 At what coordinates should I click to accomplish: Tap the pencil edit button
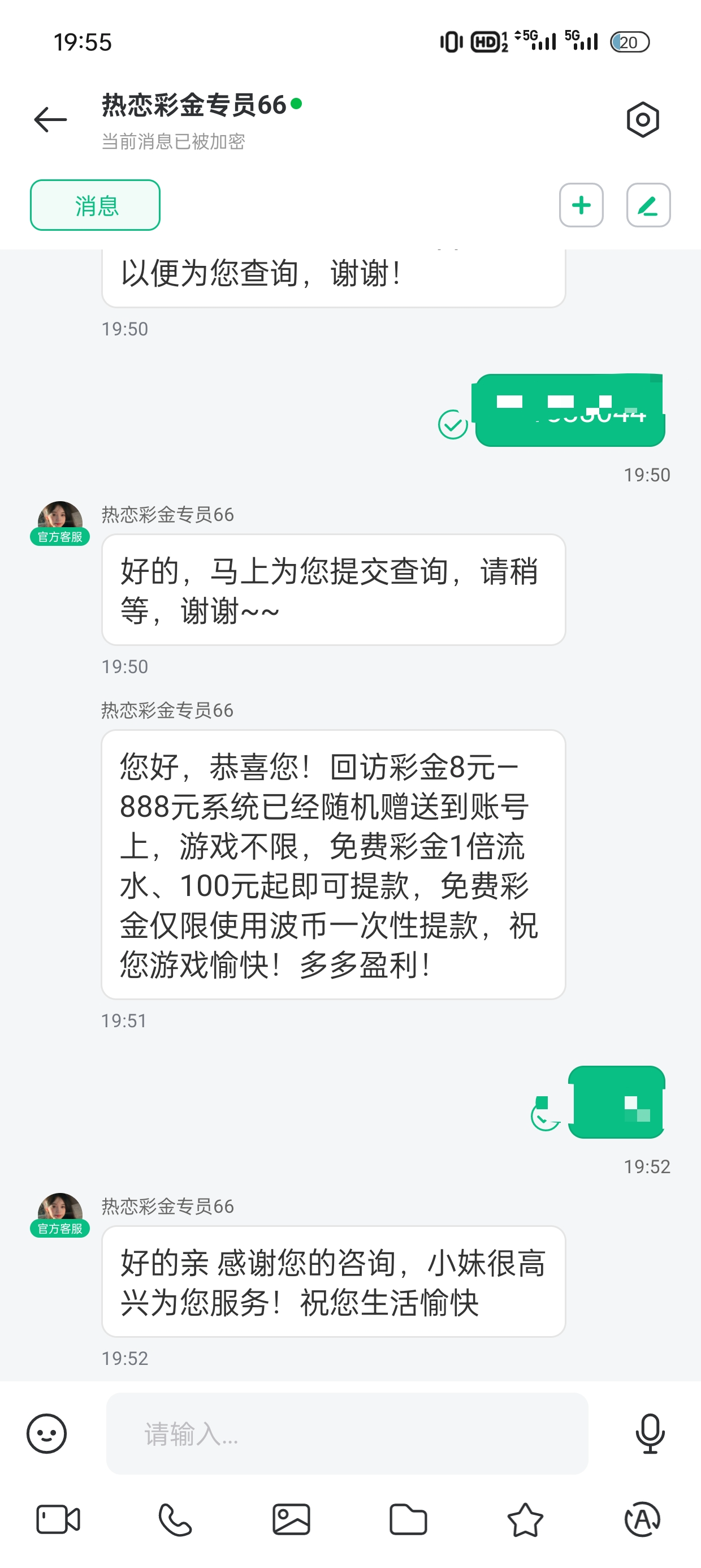coord(648,205)
